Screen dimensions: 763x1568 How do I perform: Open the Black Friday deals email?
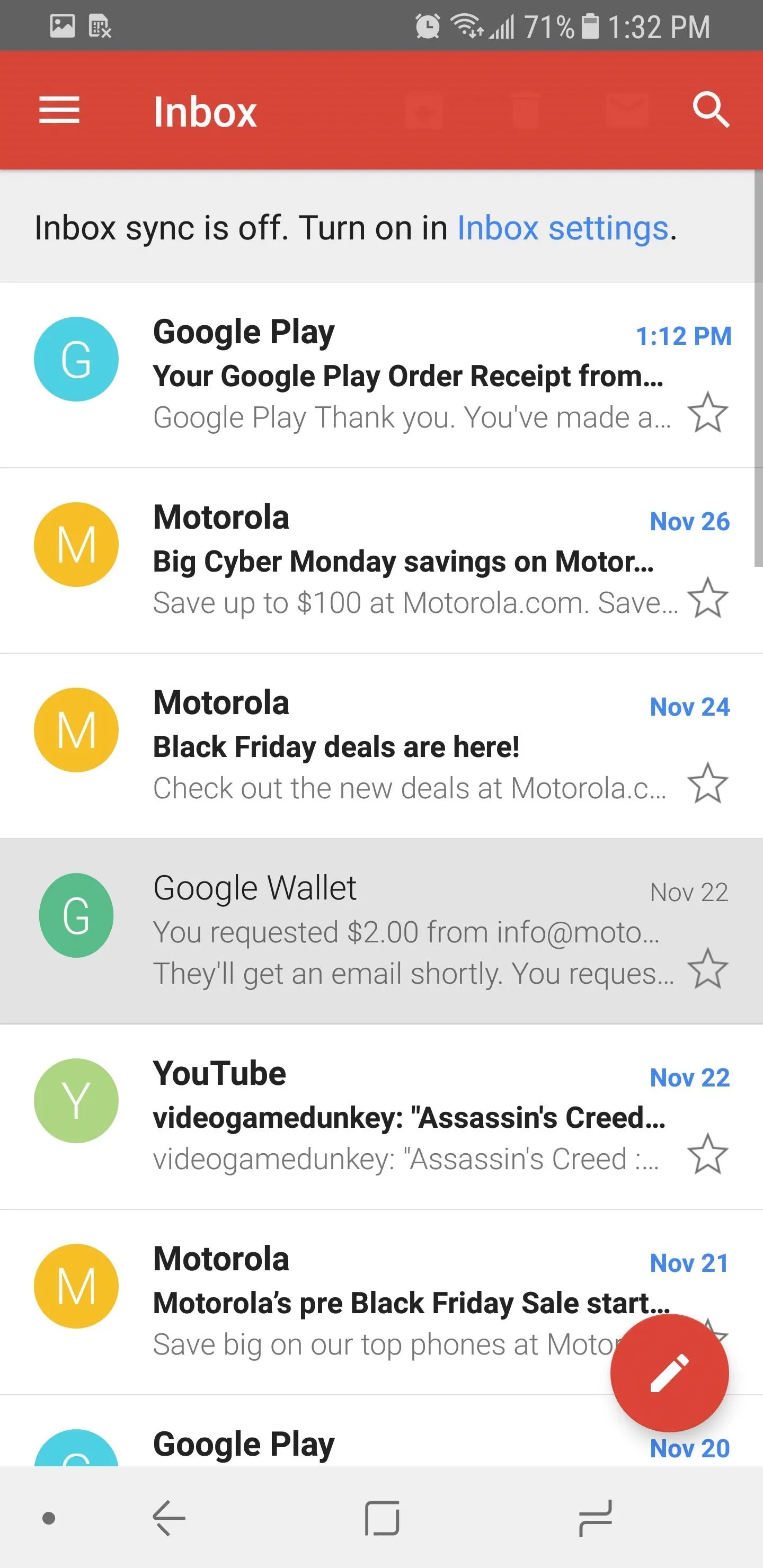pyautogui.click(x=381, y=746)
